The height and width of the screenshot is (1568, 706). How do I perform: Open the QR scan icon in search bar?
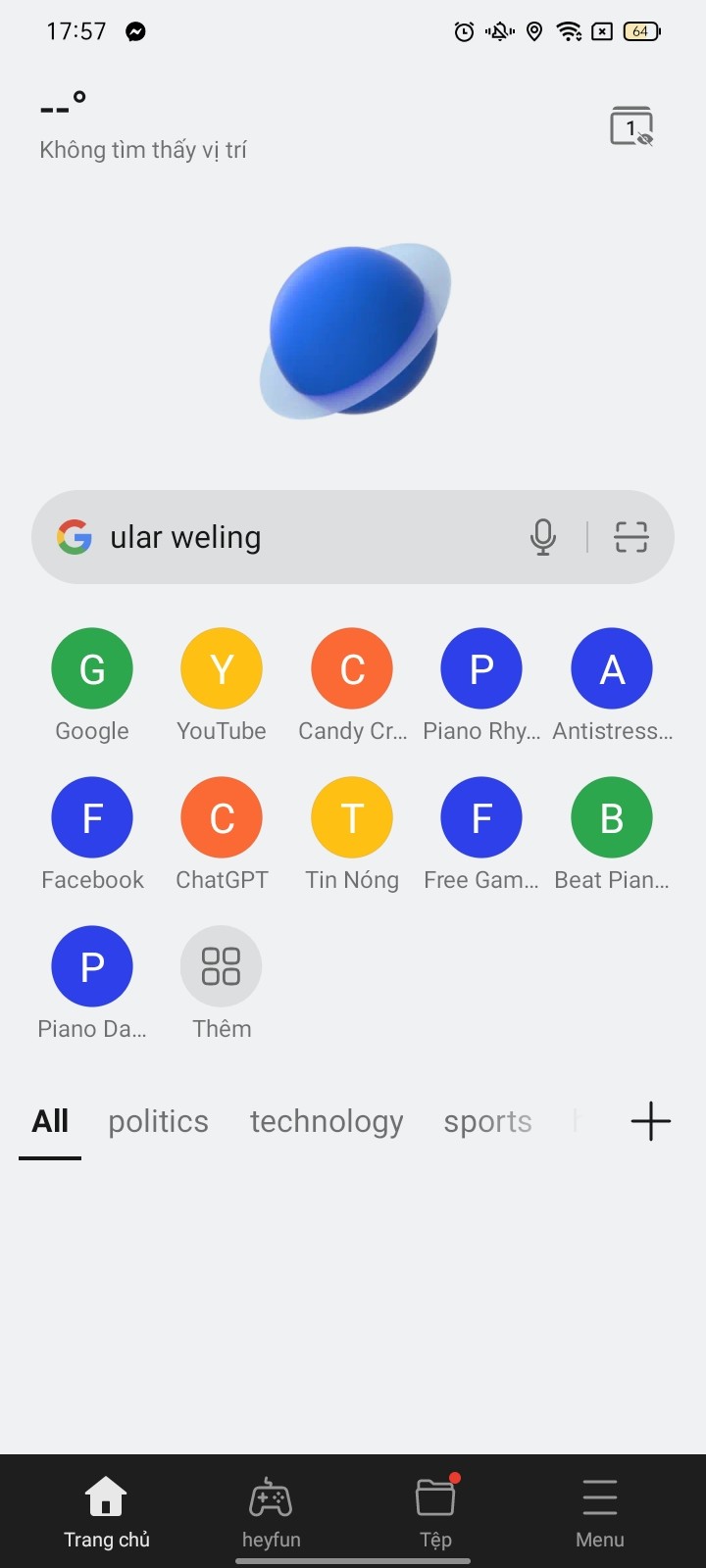[631, 537]
